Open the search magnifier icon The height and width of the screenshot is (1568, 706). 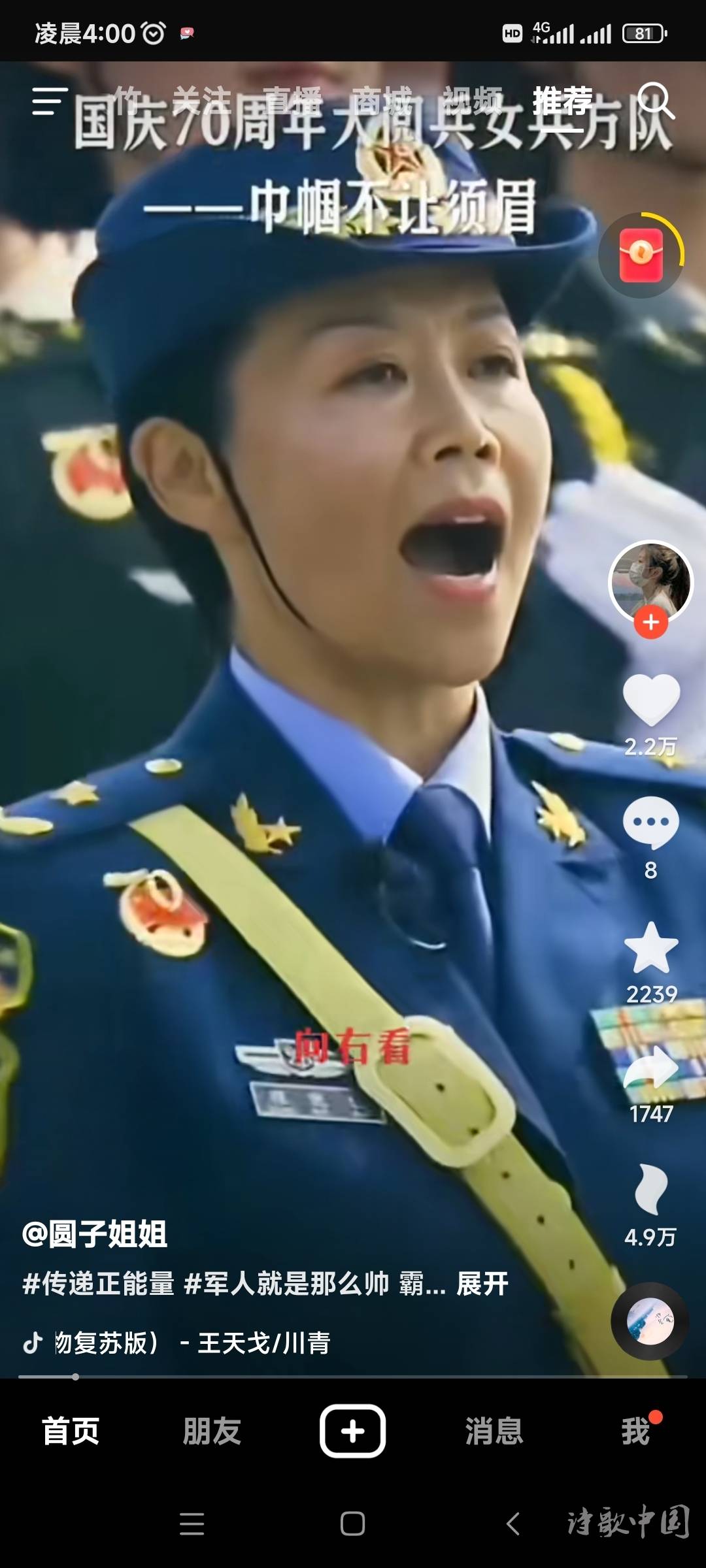click(655, 101)
